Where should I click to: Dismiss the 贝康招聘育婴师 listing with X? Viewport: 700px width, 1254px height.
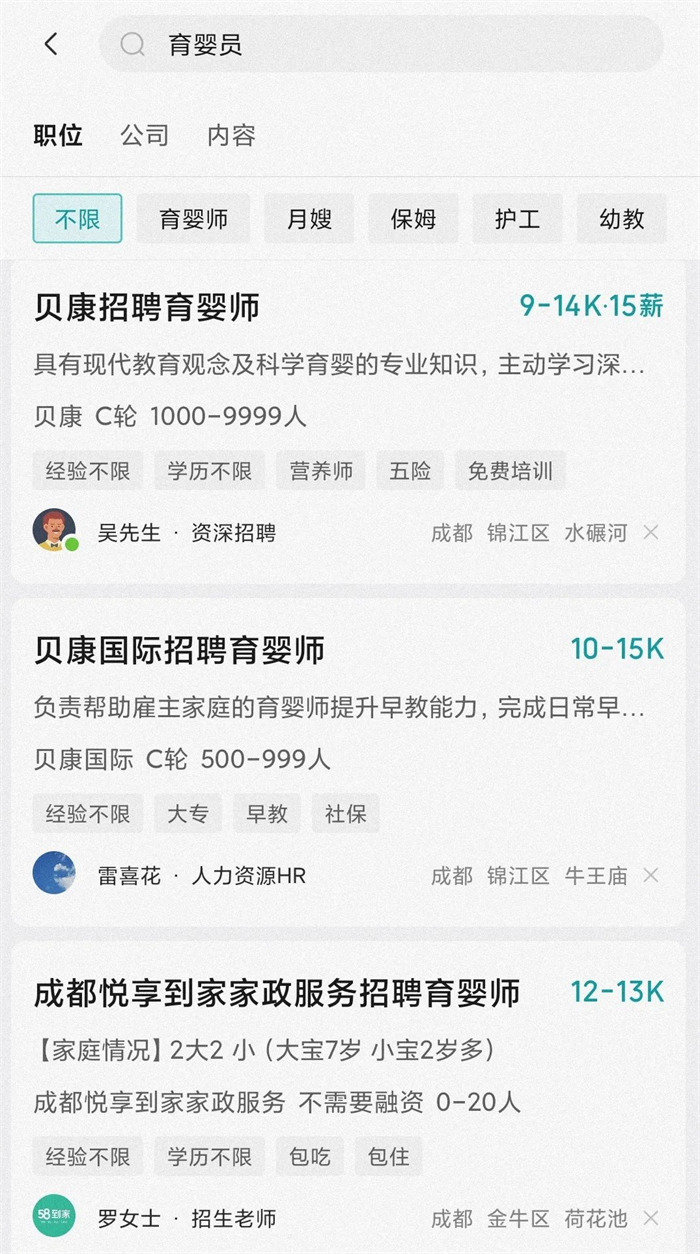click(x=651, y=533)
